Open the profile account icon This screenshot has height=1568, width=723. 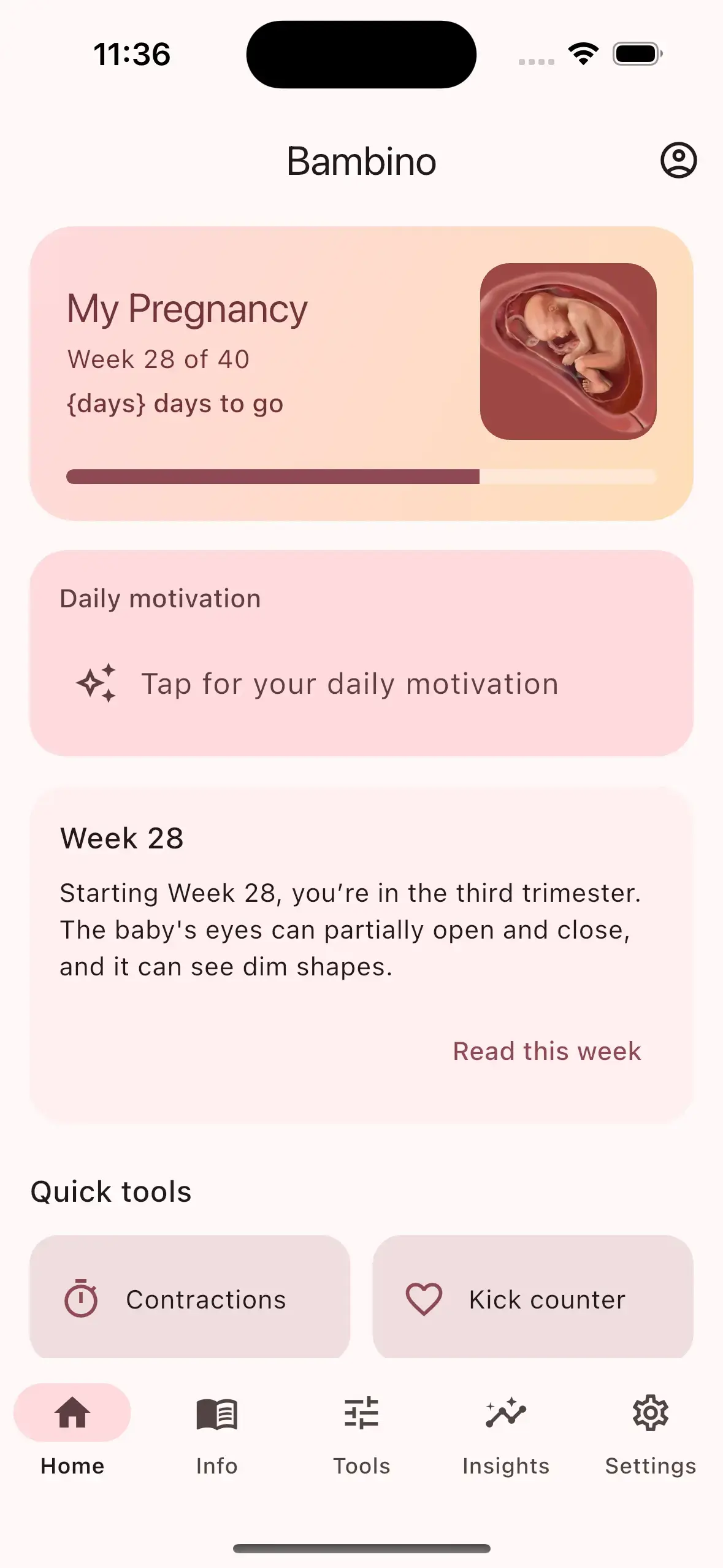click(678, 161)
